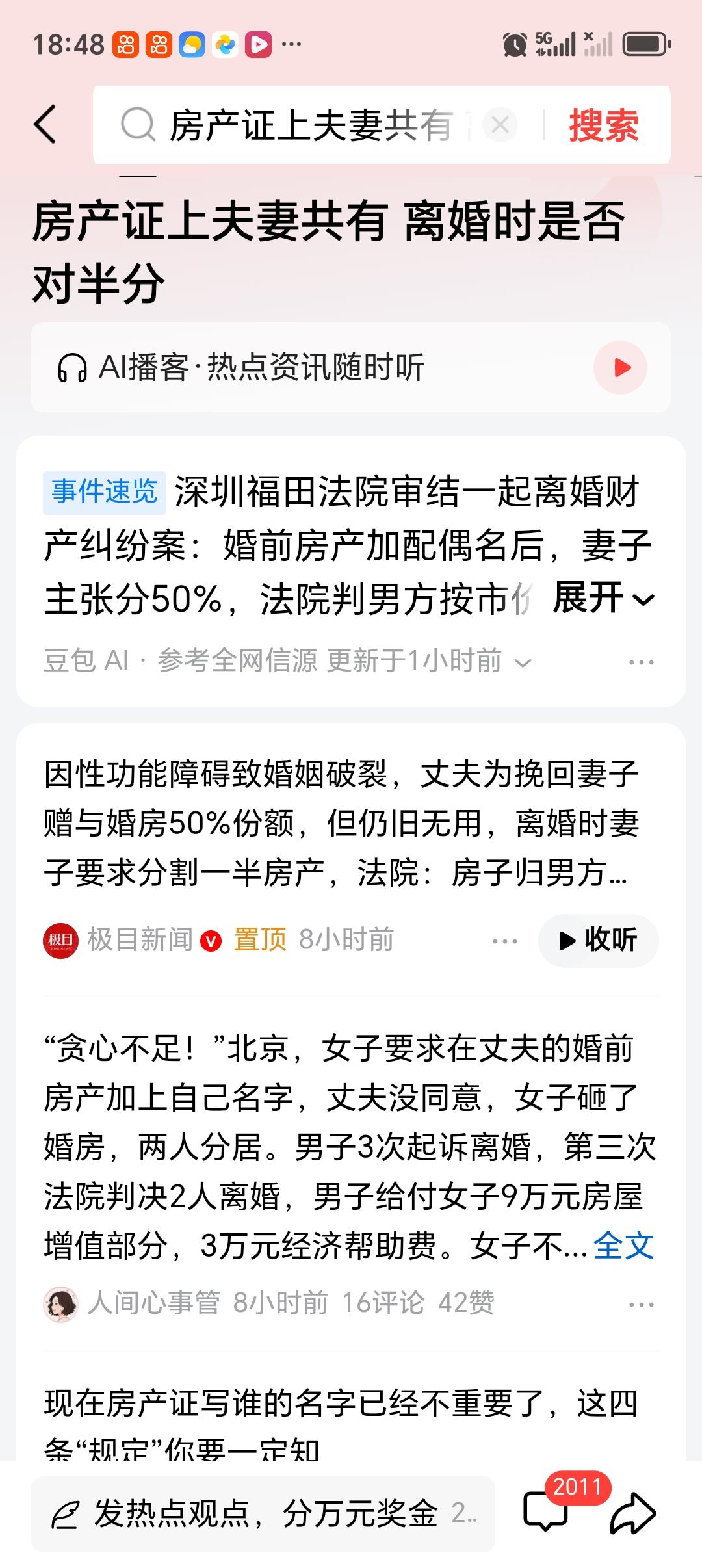The image size is (702, 1568).
Task: Tap 搜索 to run the search
Action: pos(603,124)
